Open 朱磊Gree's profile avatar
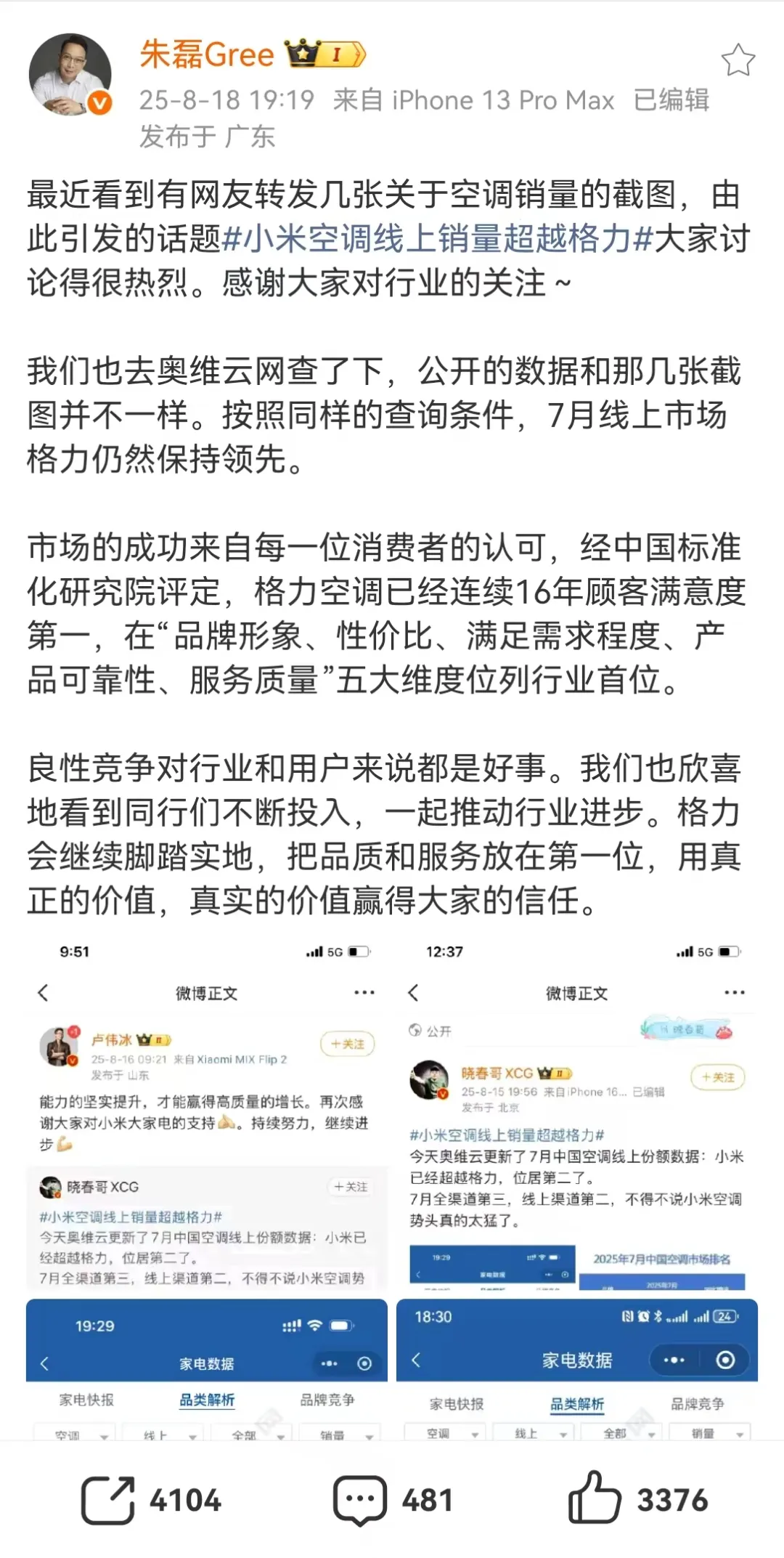 click(70, 74)
